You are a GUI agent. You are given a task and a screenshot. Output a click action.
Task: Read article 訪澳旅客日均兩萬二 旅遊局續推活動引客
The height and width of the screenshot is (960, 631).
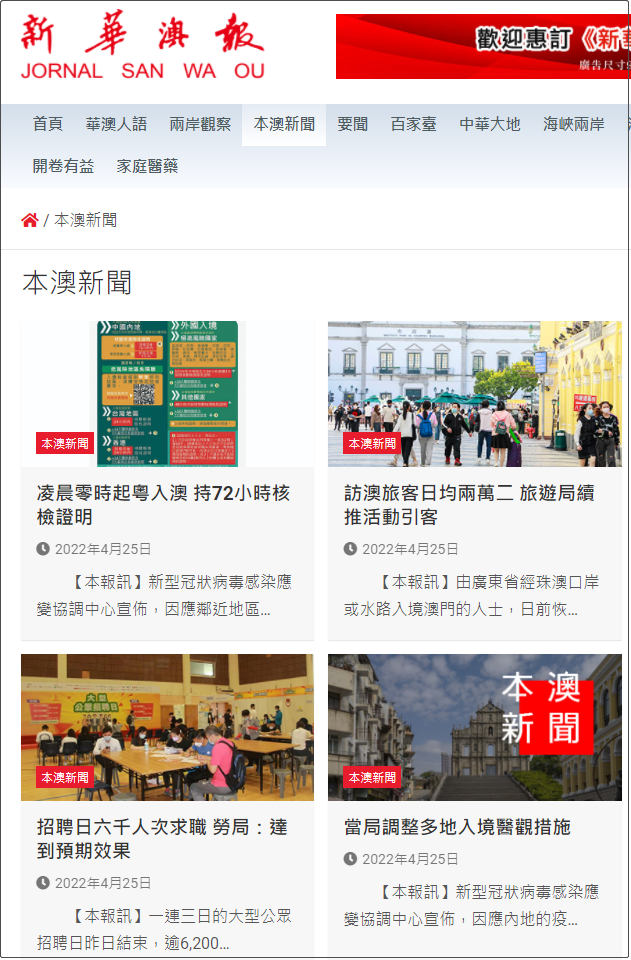[x=469, y=504]
